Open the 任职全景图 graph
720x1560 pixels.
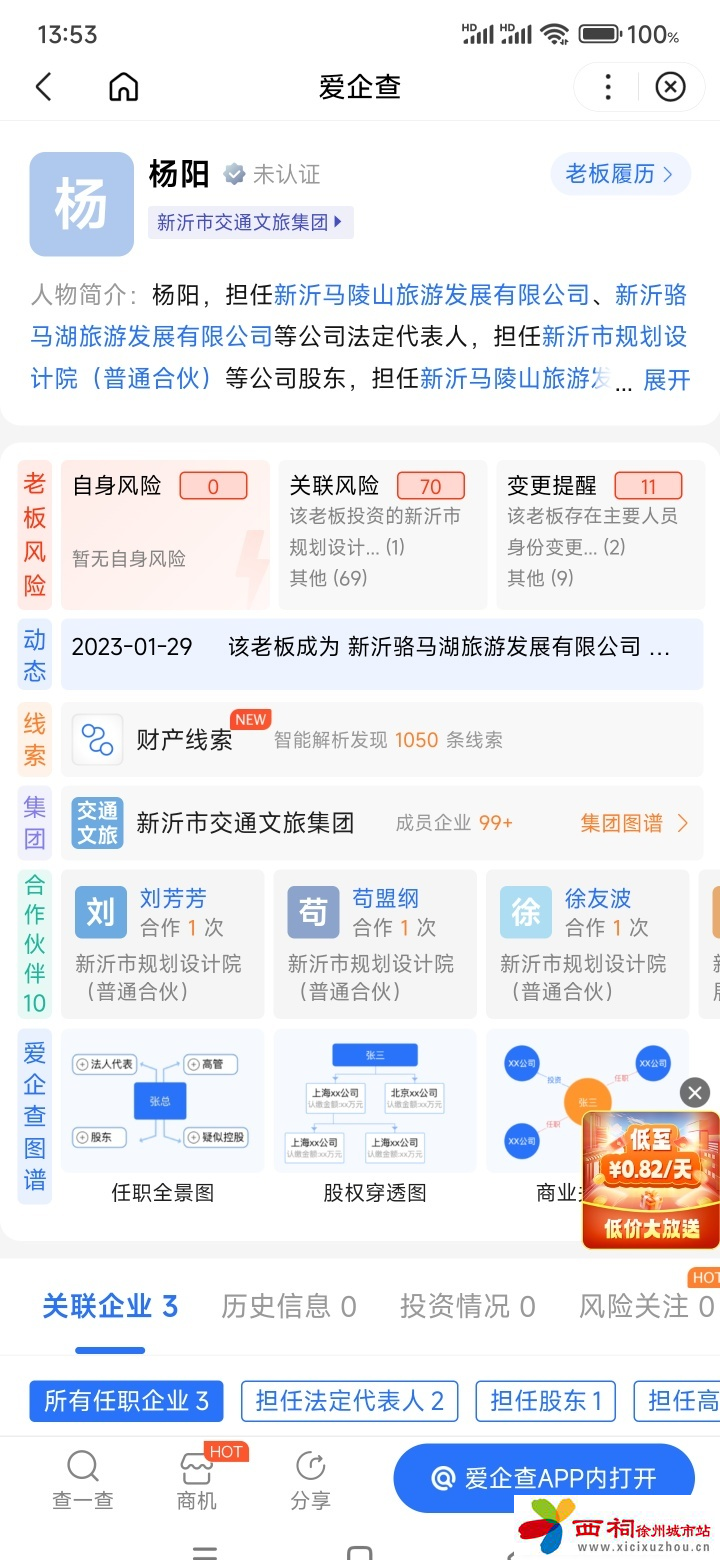click(163, 1117)
